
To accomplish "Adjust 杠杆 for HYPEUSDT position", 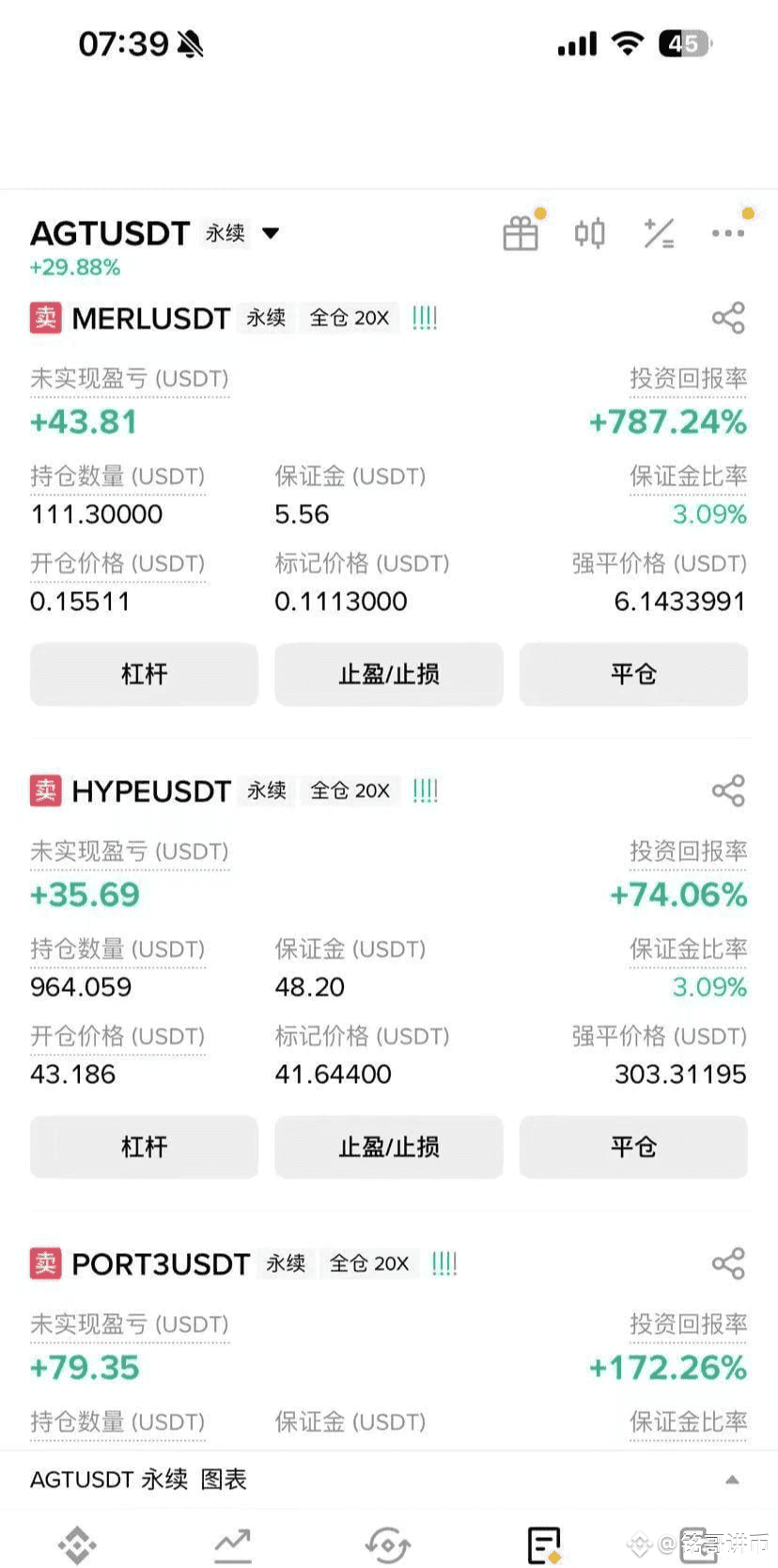I will (x=144, y=1147).
